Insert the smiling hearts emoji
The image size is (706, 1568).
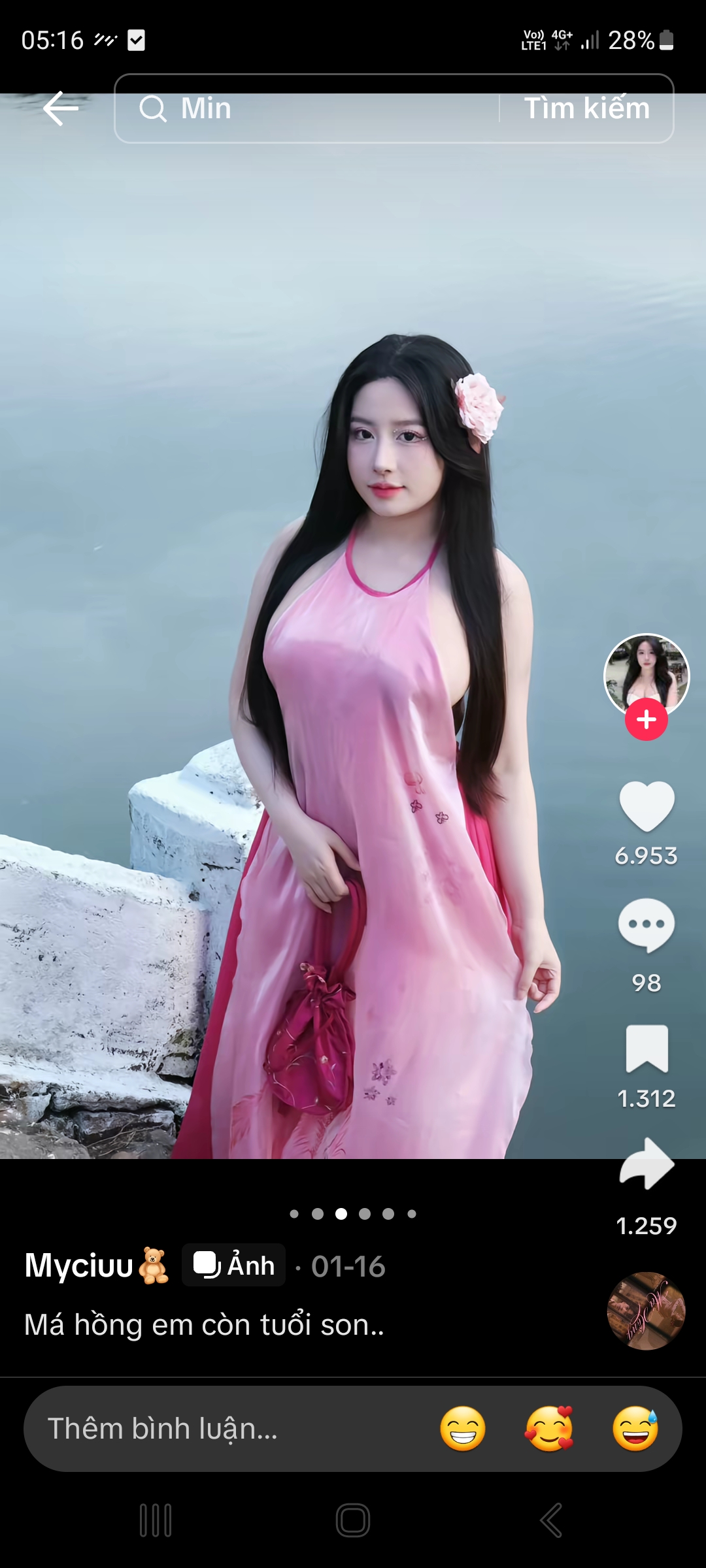(549, 1429)
